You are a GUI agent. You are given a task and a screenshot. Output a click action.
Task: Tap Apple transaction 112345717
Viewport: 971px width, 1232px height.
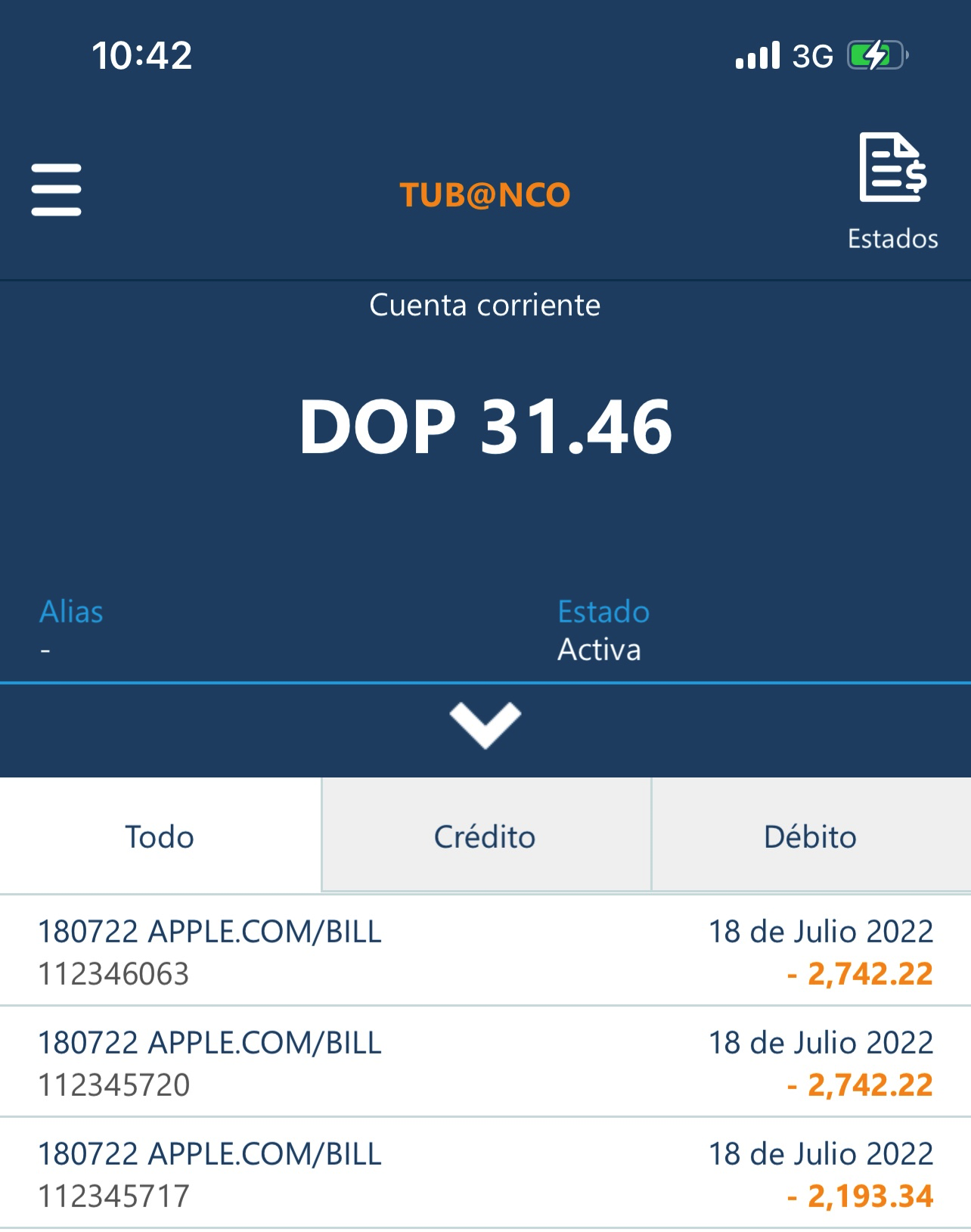pyautogui.click(x=485, y=1174)
